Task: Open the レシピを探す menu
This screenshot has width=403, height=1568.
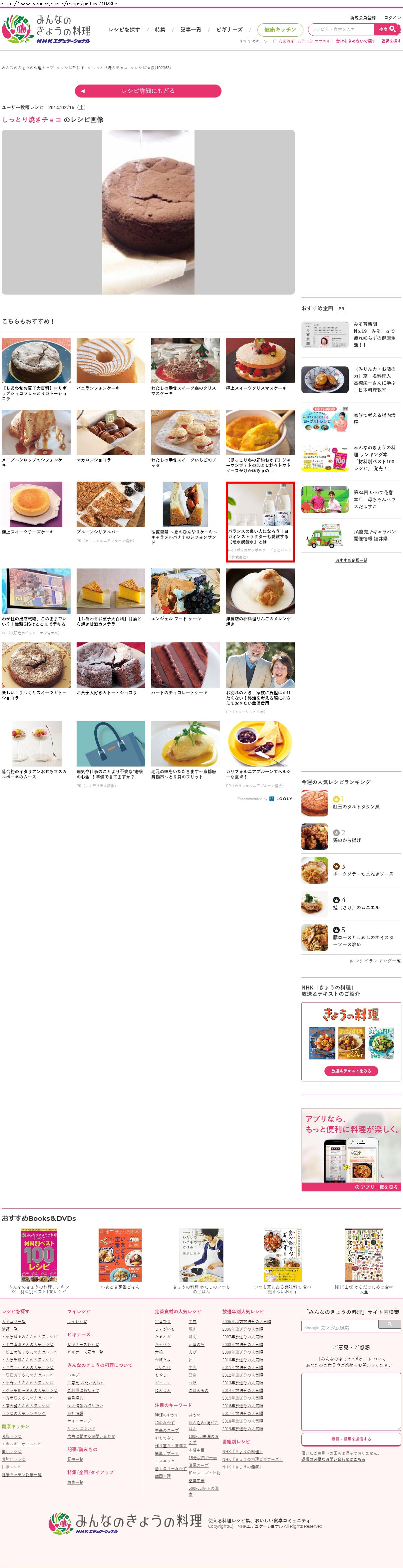Action: (124, 30)
